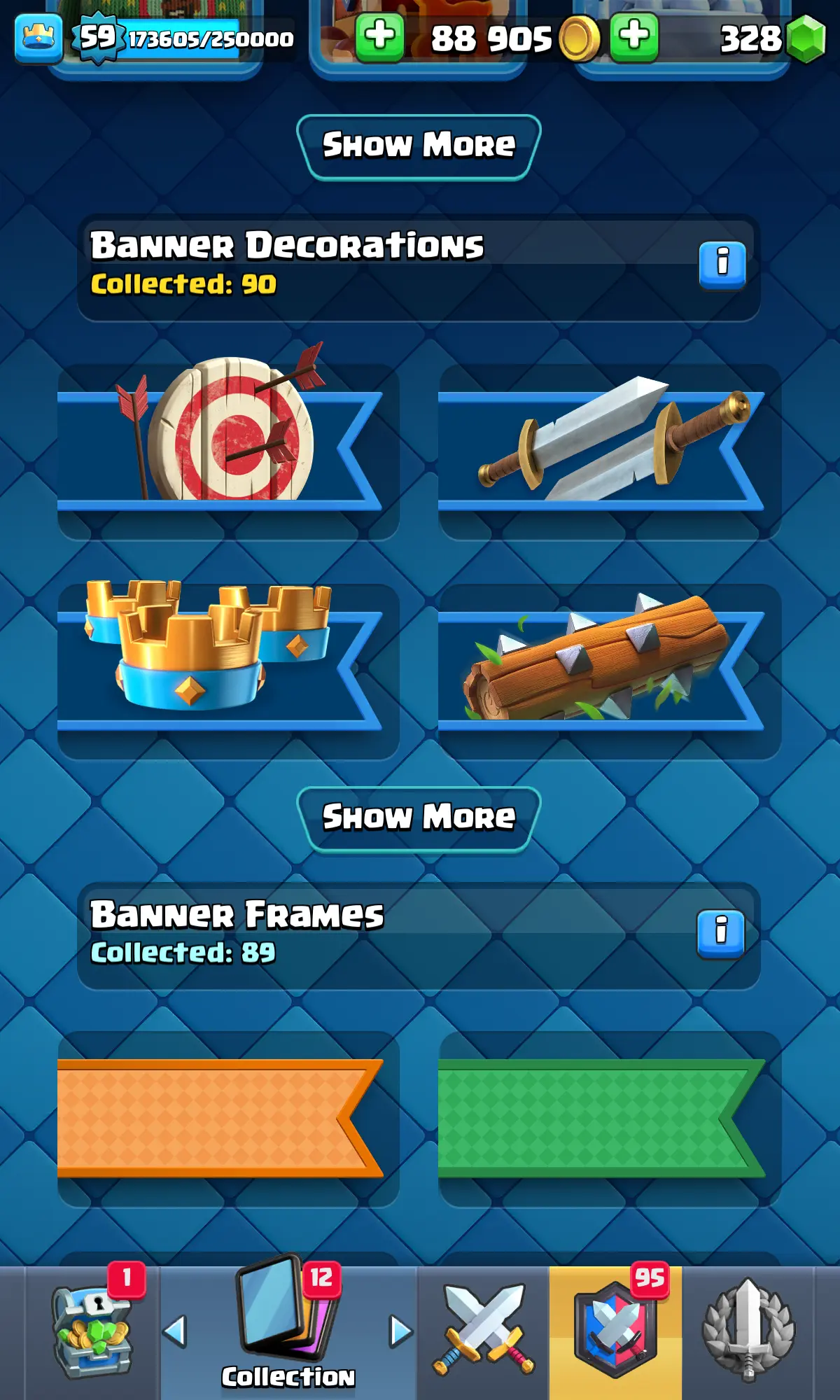
Task: Open info for Banner Decorations
Action: tap(722, 264)
